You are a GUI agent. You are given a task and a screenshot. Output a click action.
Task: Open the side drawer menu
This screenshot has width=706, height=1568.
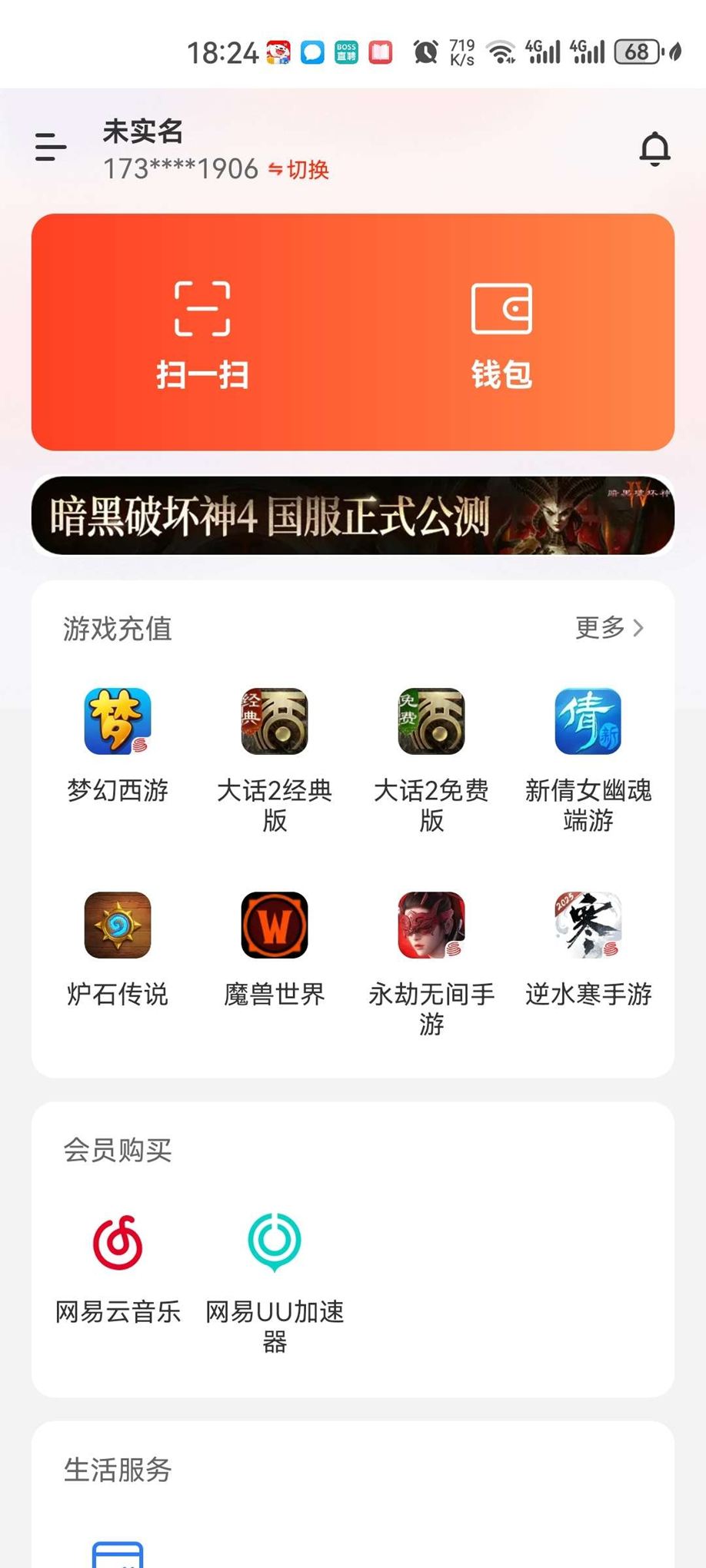click(51, 147)
